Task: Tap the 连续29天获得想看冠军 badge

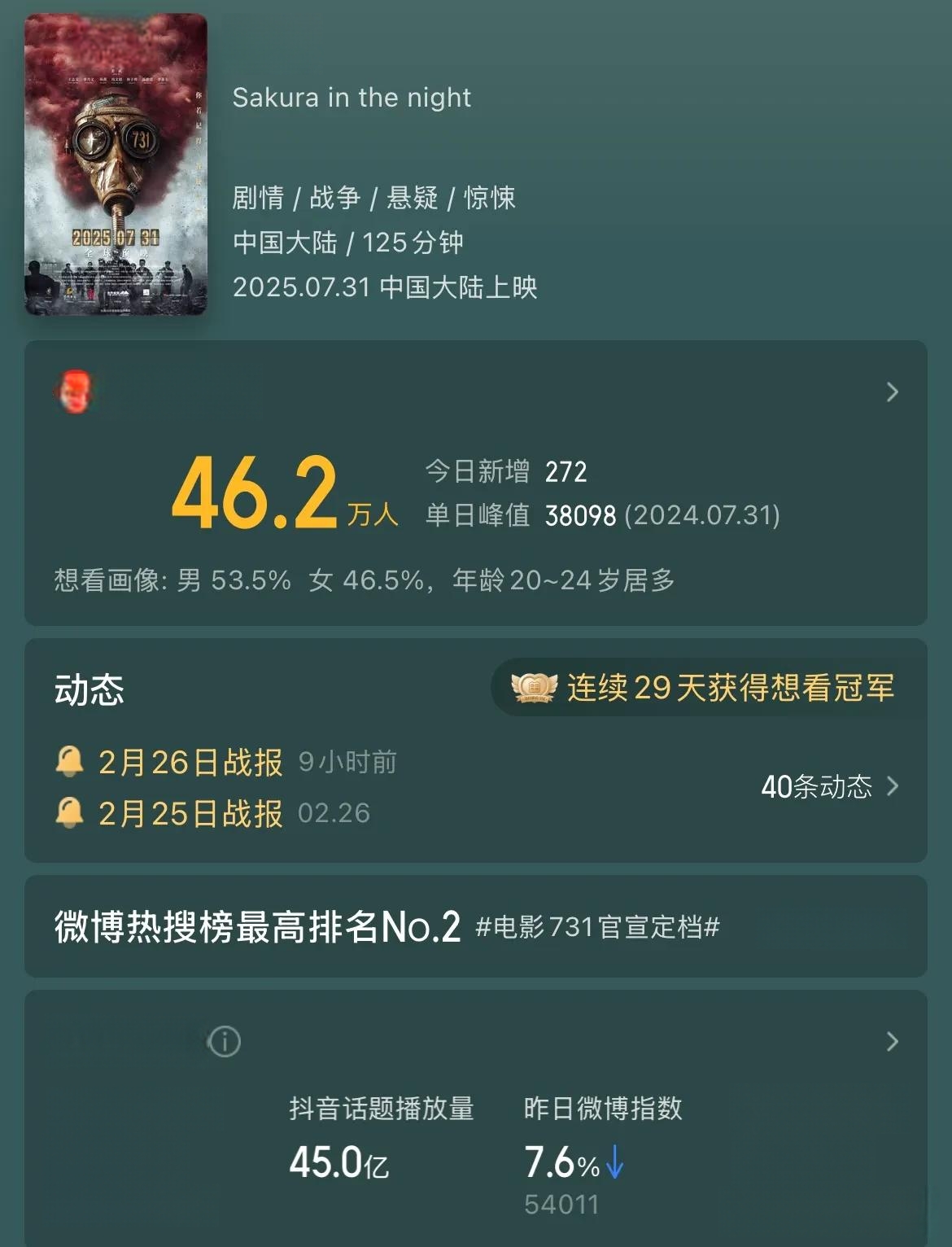Action: [x=705, y=689]
